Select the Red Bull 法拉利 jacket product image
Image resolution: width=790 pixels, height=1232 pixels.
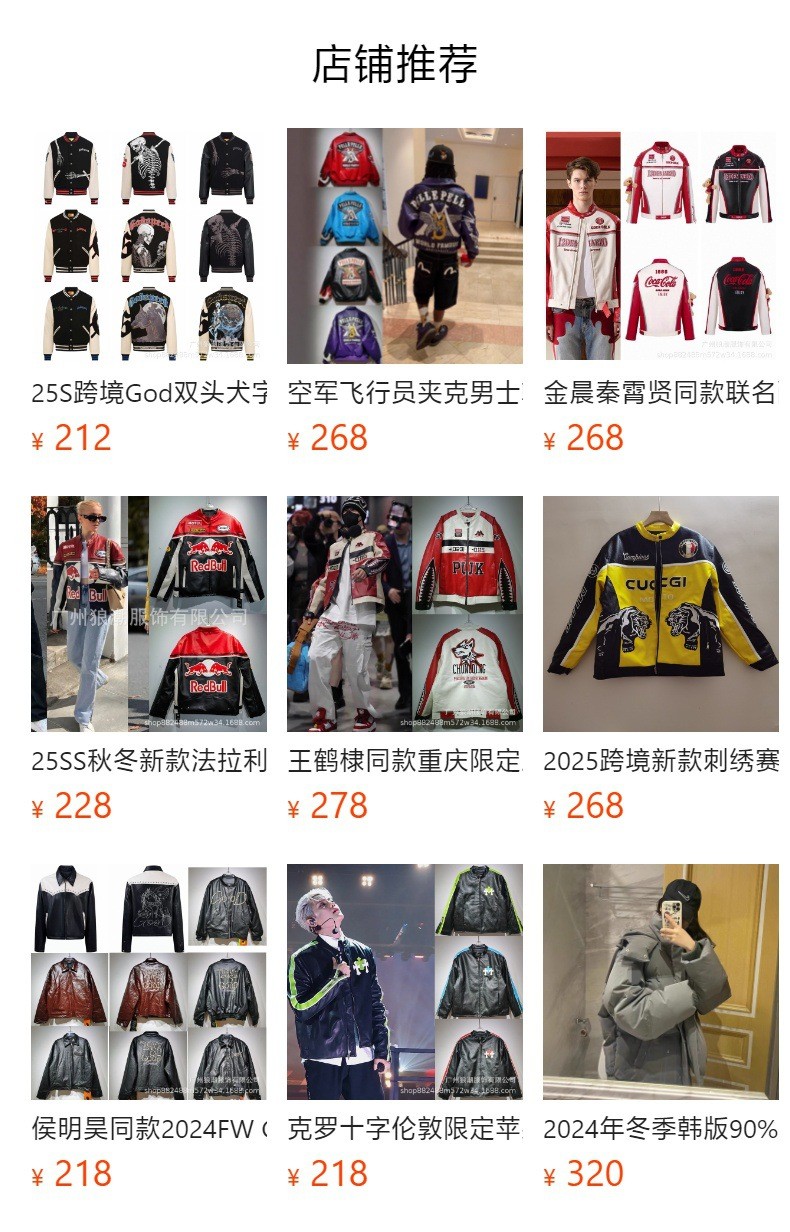coord(146,614)
